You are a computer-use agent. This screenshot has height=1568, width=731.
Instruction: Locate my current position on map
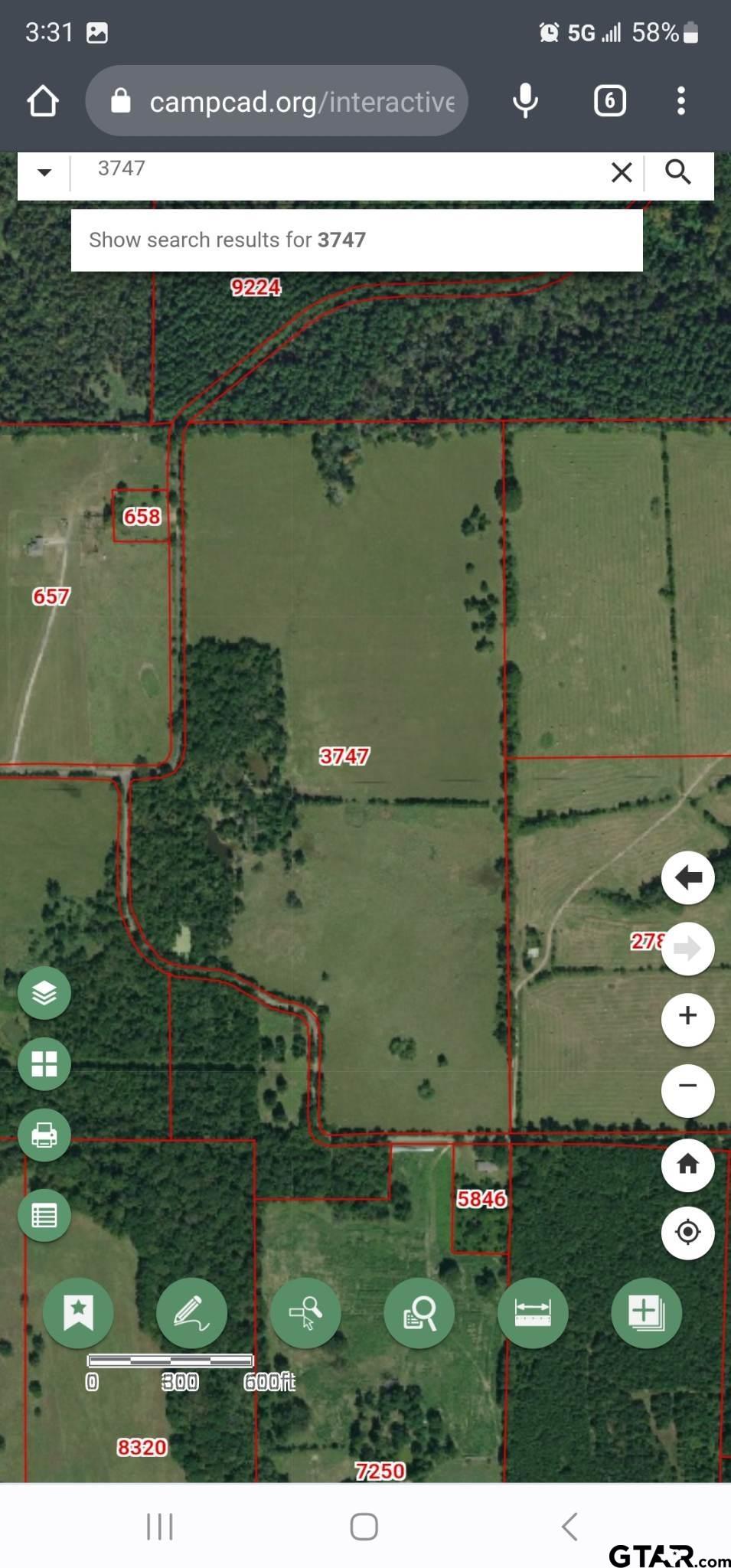click(x=687, y=1232)
